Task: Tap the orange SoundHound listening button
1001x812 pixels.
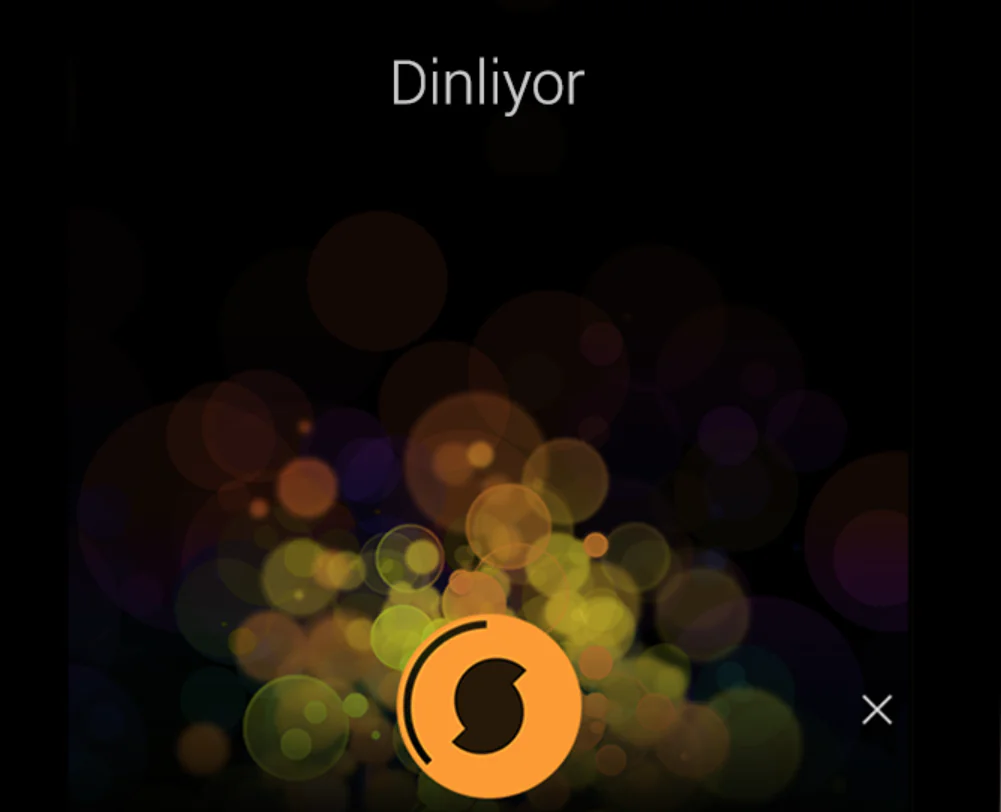Action: coord(489,706)
